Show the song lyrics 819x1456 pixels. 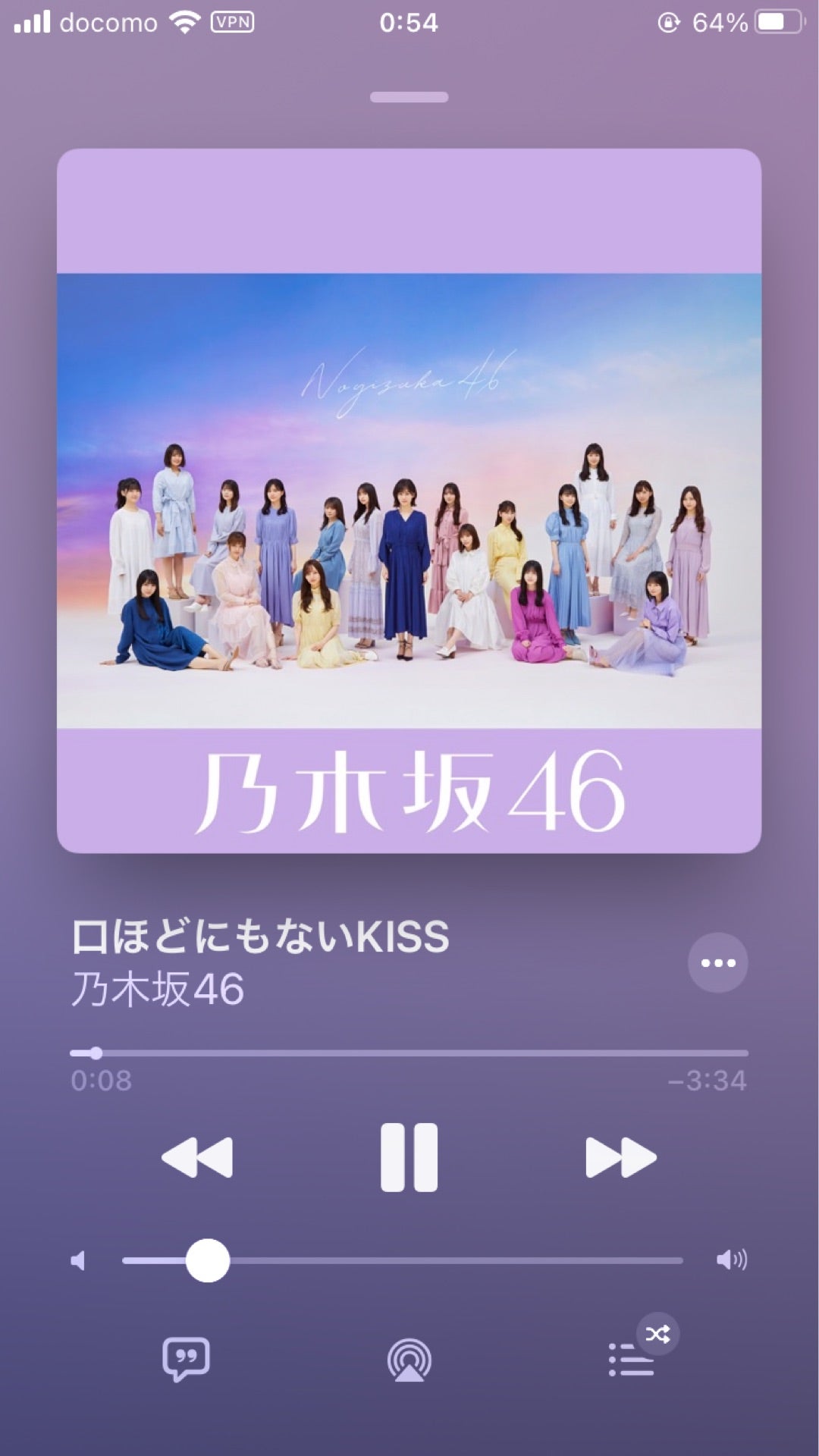(x=186, y=1359)
